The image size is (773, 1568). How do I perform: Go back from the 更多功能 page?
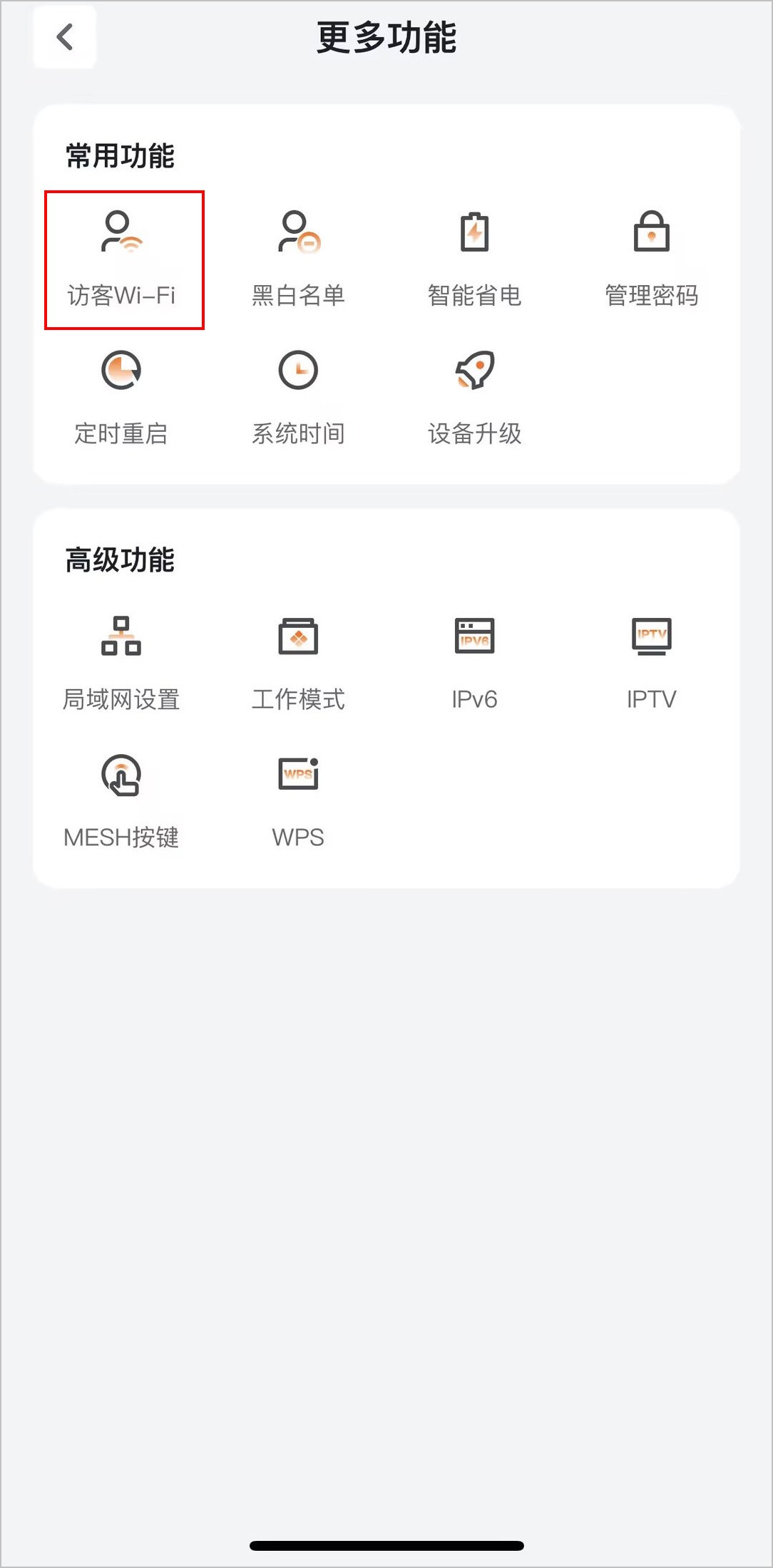[x=65, y=37]
